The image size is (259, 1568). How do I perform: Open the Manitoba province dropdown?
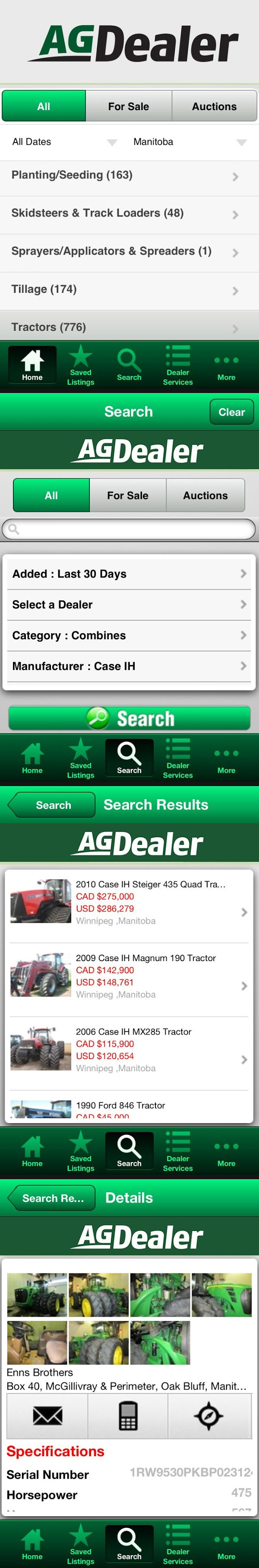pos(189,142)
